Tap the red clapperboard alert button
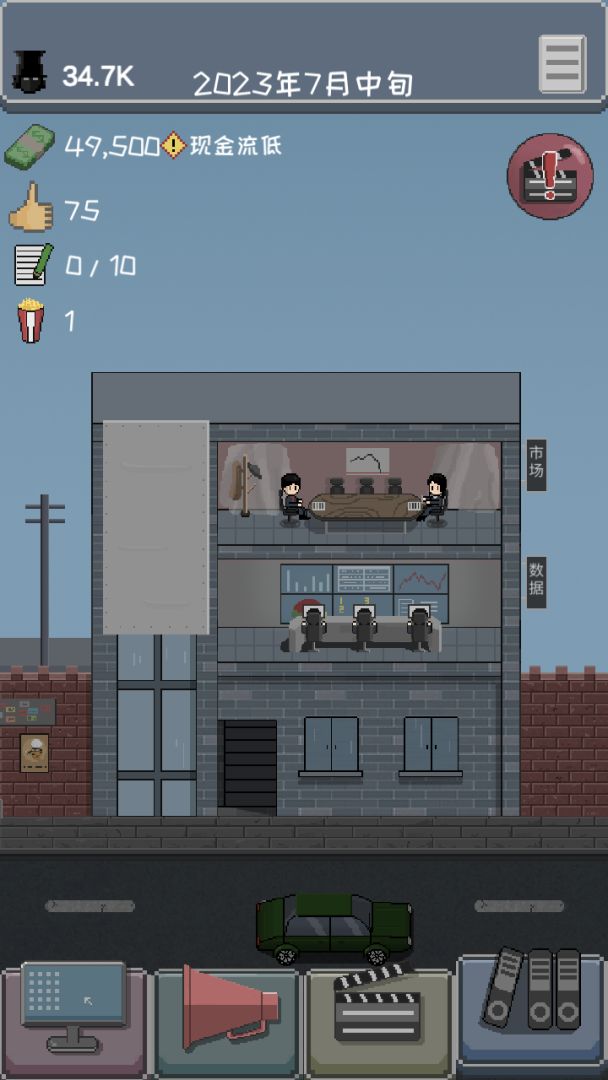Image resolution: width=608 pixels, height=1080 pixels. (550, 176)
